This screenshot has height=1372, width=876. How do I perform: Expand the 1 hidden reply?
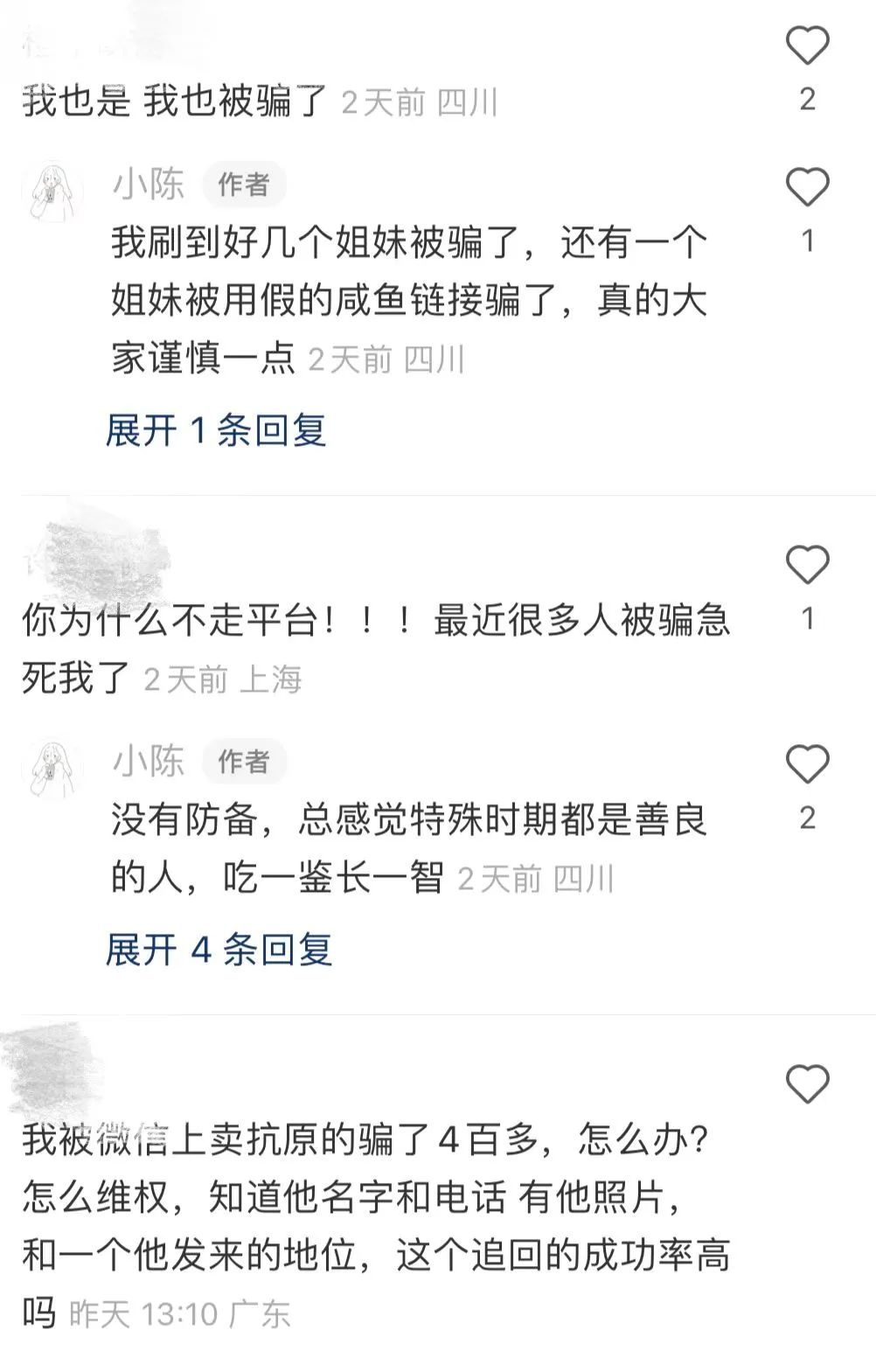click(219, 431)
